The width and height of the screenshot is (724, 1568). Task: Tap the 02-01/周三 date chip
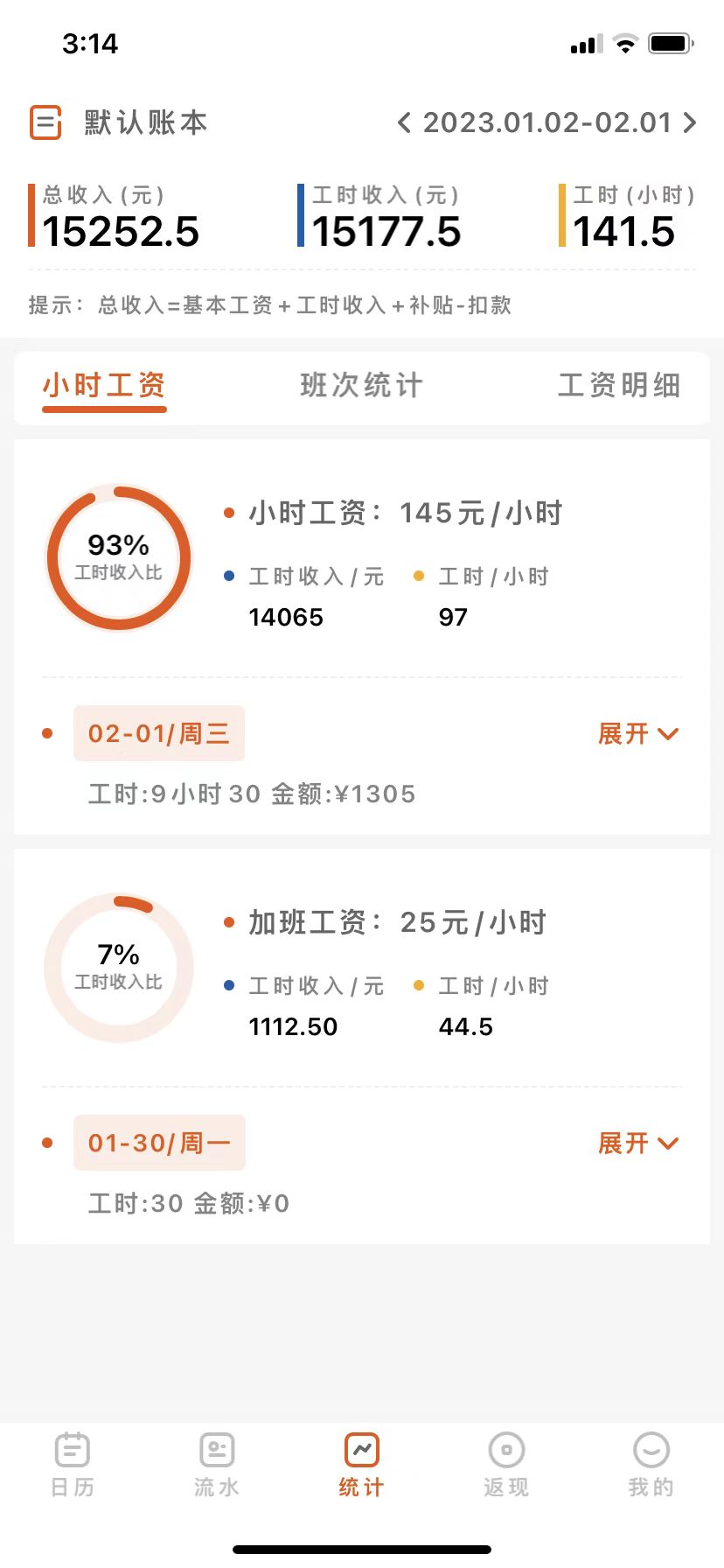tap(158, 733)
